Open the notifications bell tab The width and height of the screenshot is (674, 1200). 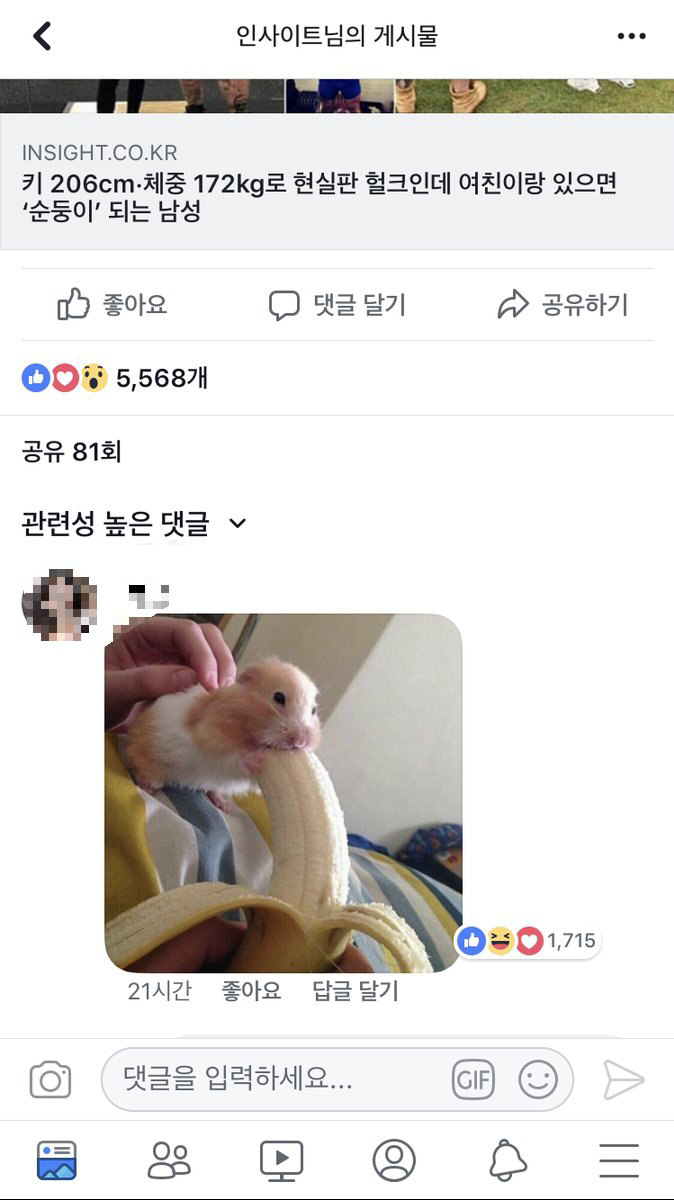click(x=507, y=1160)
